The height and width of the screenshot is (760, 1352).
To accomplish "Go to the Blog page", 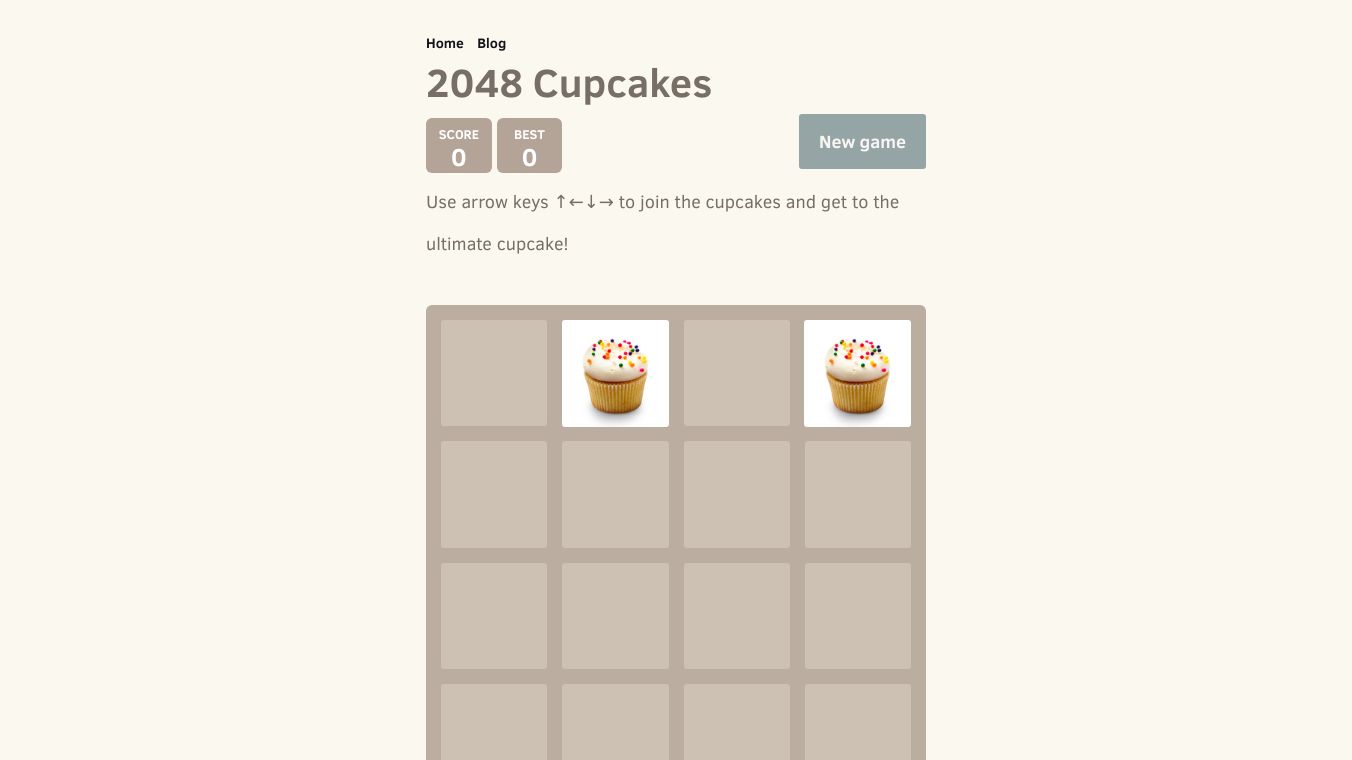I will point(491,44).
